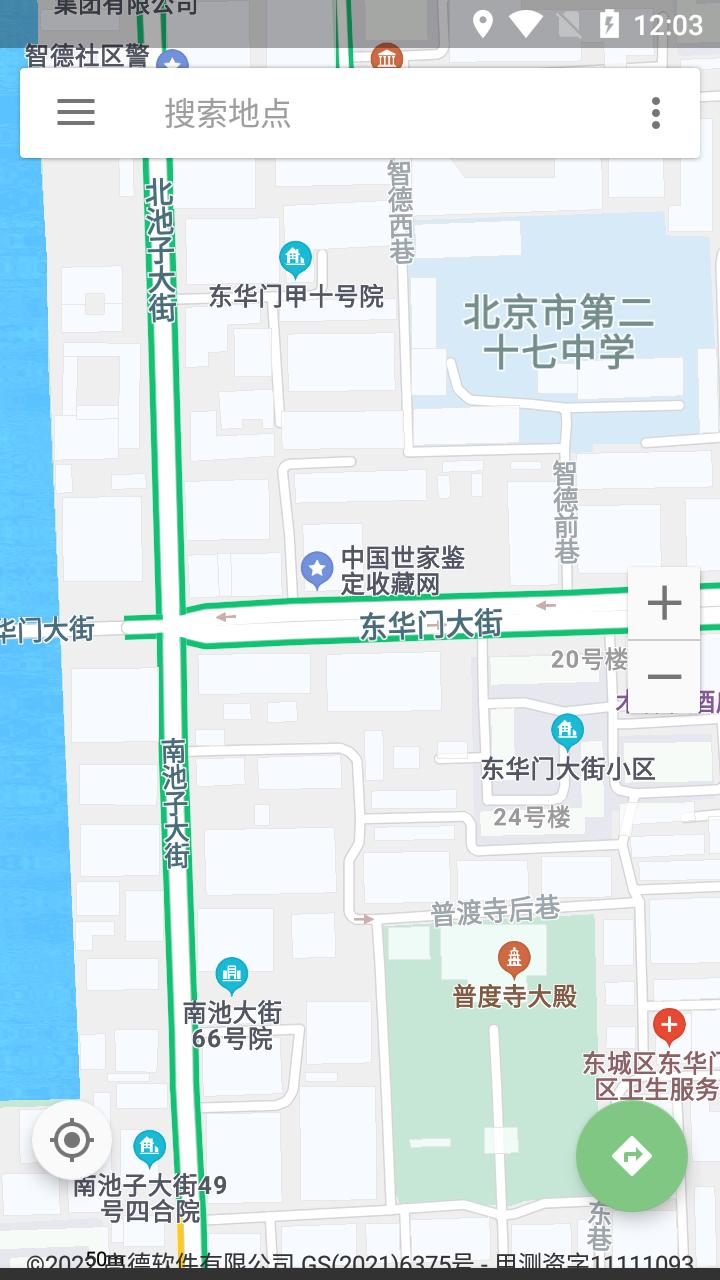
Task: Open the green directions button
Action: pyautogui.click(x=631, y=1156)
